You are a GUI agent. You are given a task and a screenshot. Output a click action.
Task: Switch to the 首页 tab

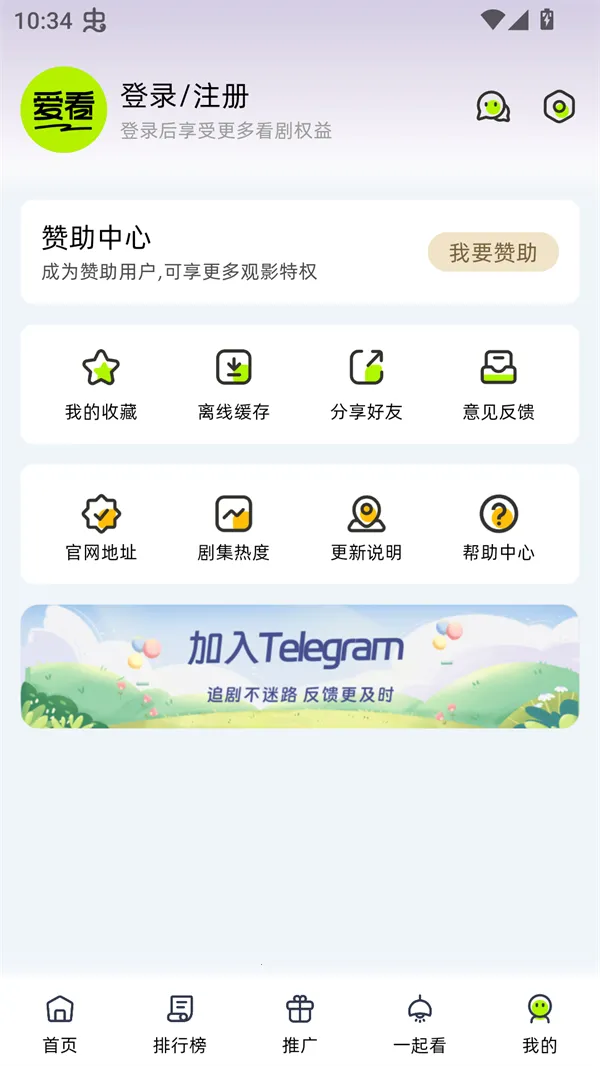pyautogui.click(x=60, y=1024)
